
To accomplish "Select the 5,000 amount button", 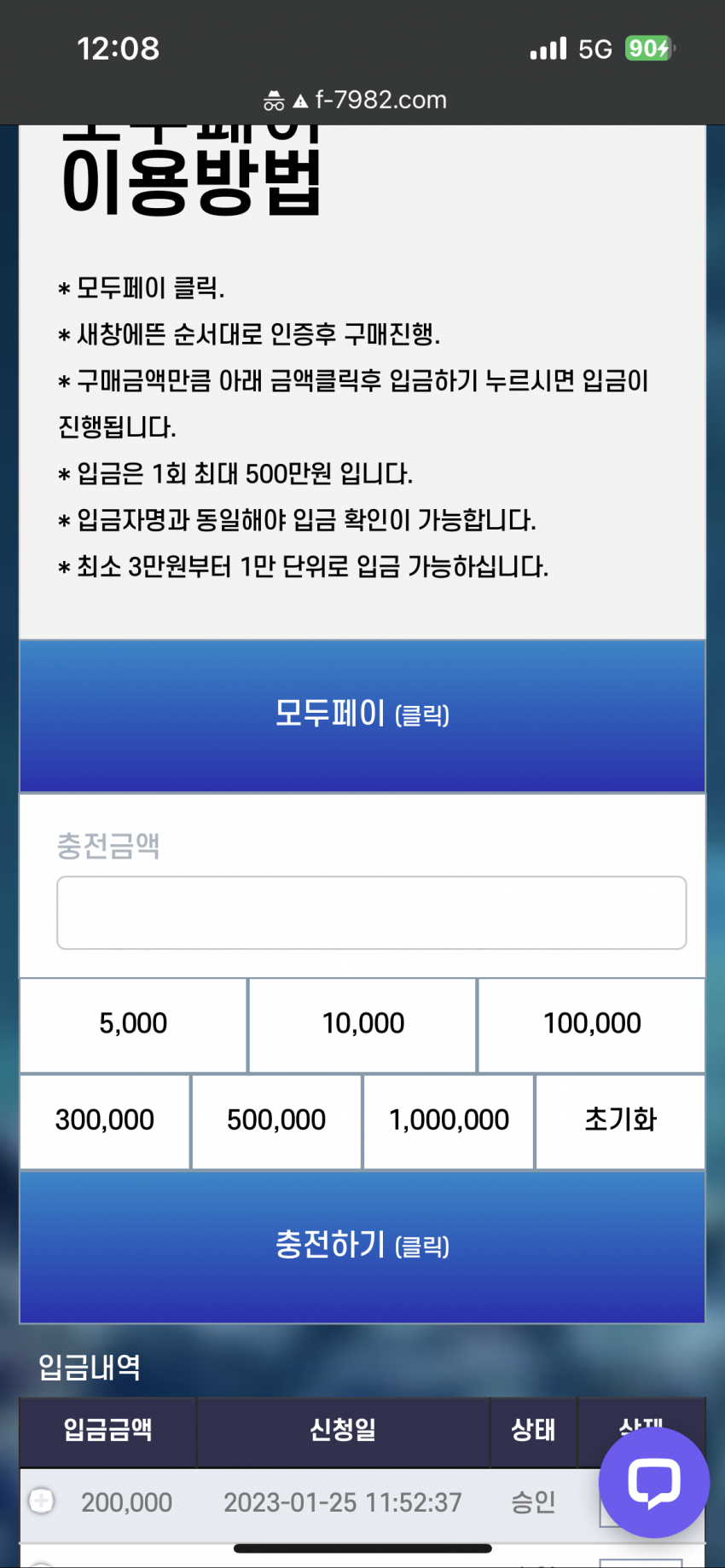I will [133, 1024].
